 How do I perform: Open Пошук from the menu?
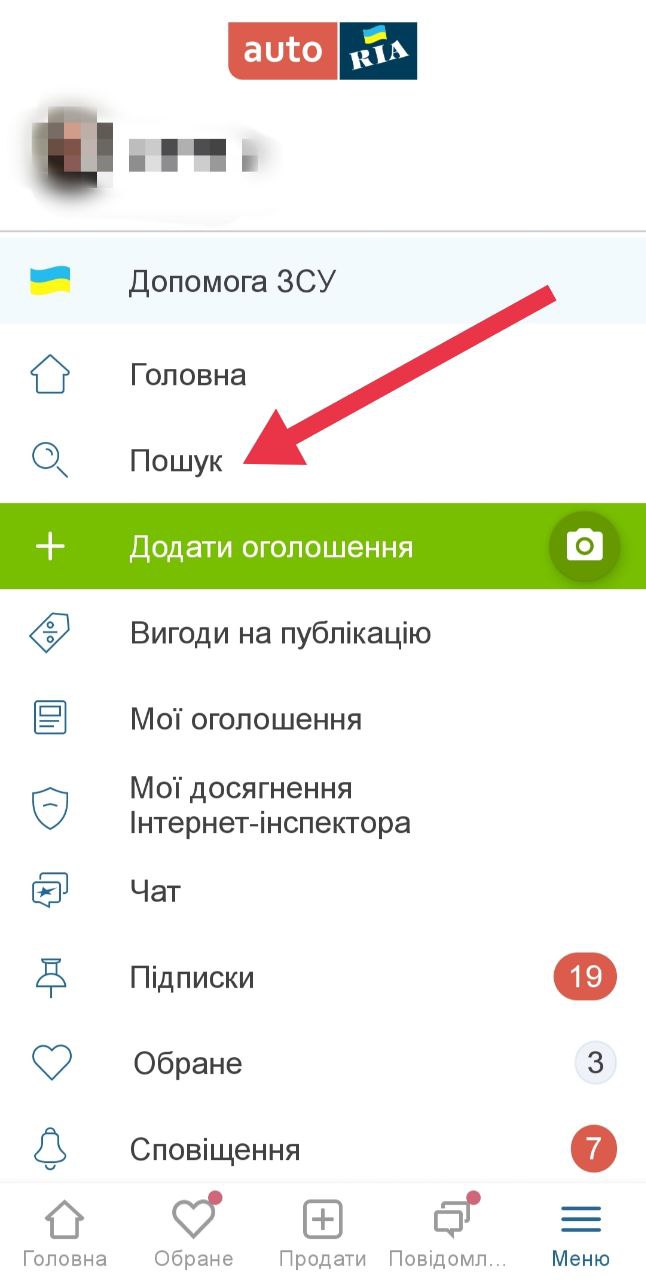point(176,461)
